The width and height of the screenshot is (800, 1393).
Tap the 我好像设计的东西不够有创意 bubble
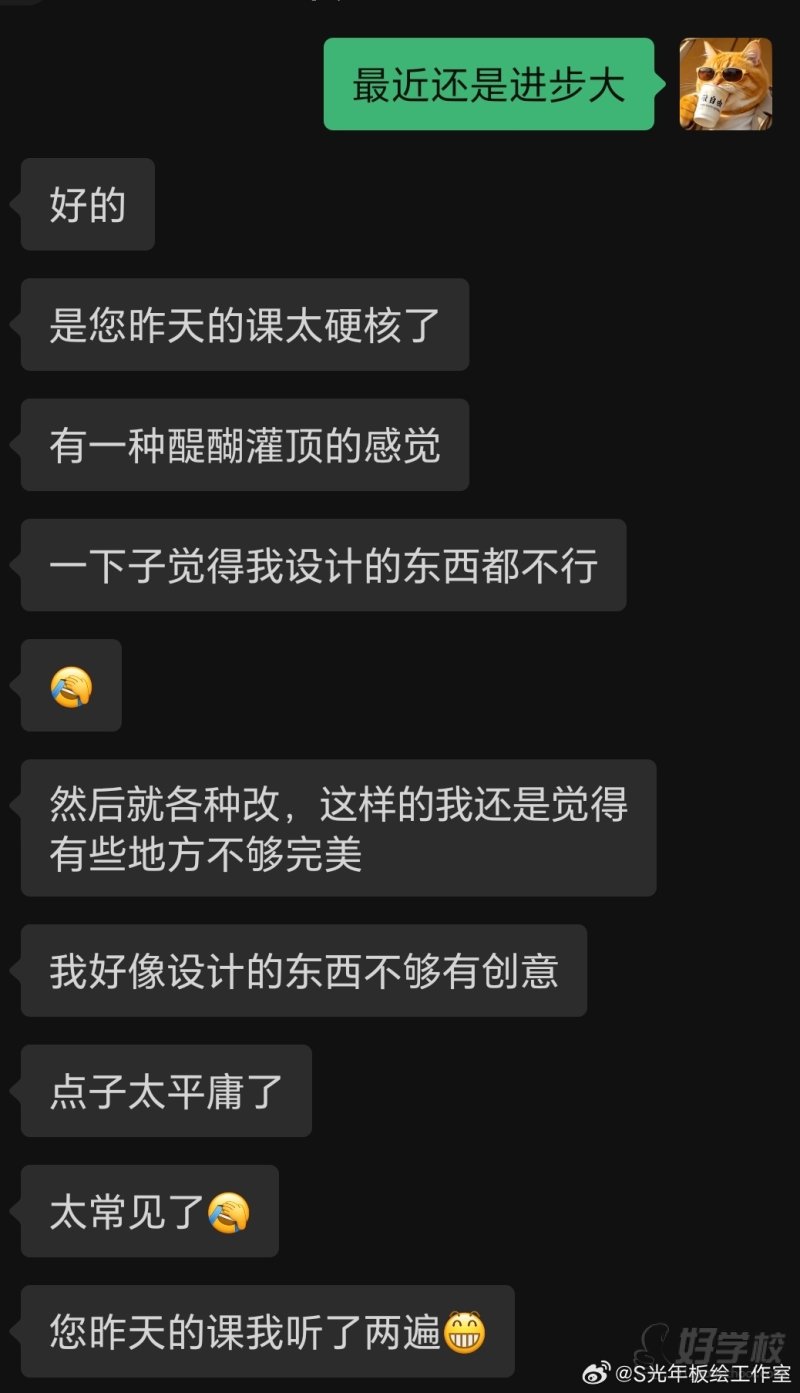[x=302, y=970]
